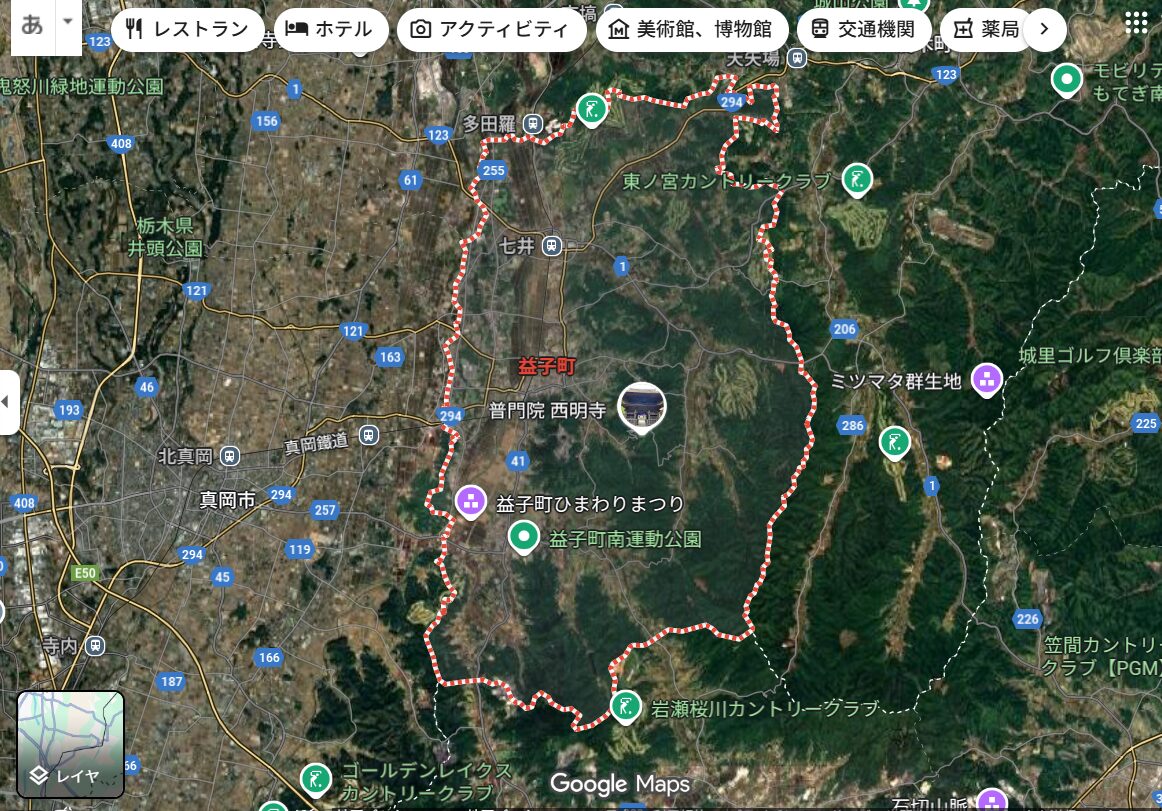1162x811 pixels.
Task: Show more category chips with arrow
Action: [x=1045, y=29]
